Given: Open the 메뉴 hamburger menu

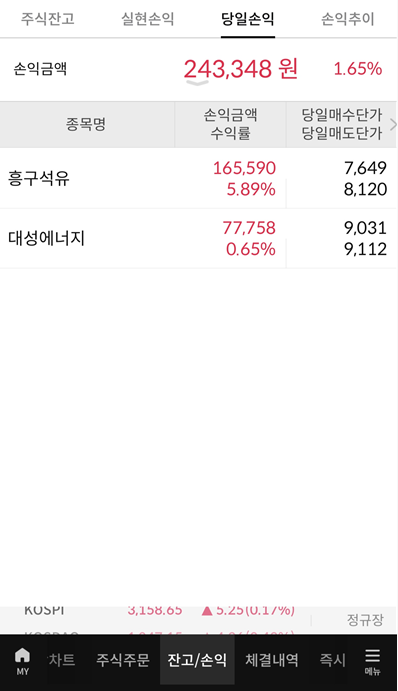Looking at the screenshot, I should pos(372,662).
